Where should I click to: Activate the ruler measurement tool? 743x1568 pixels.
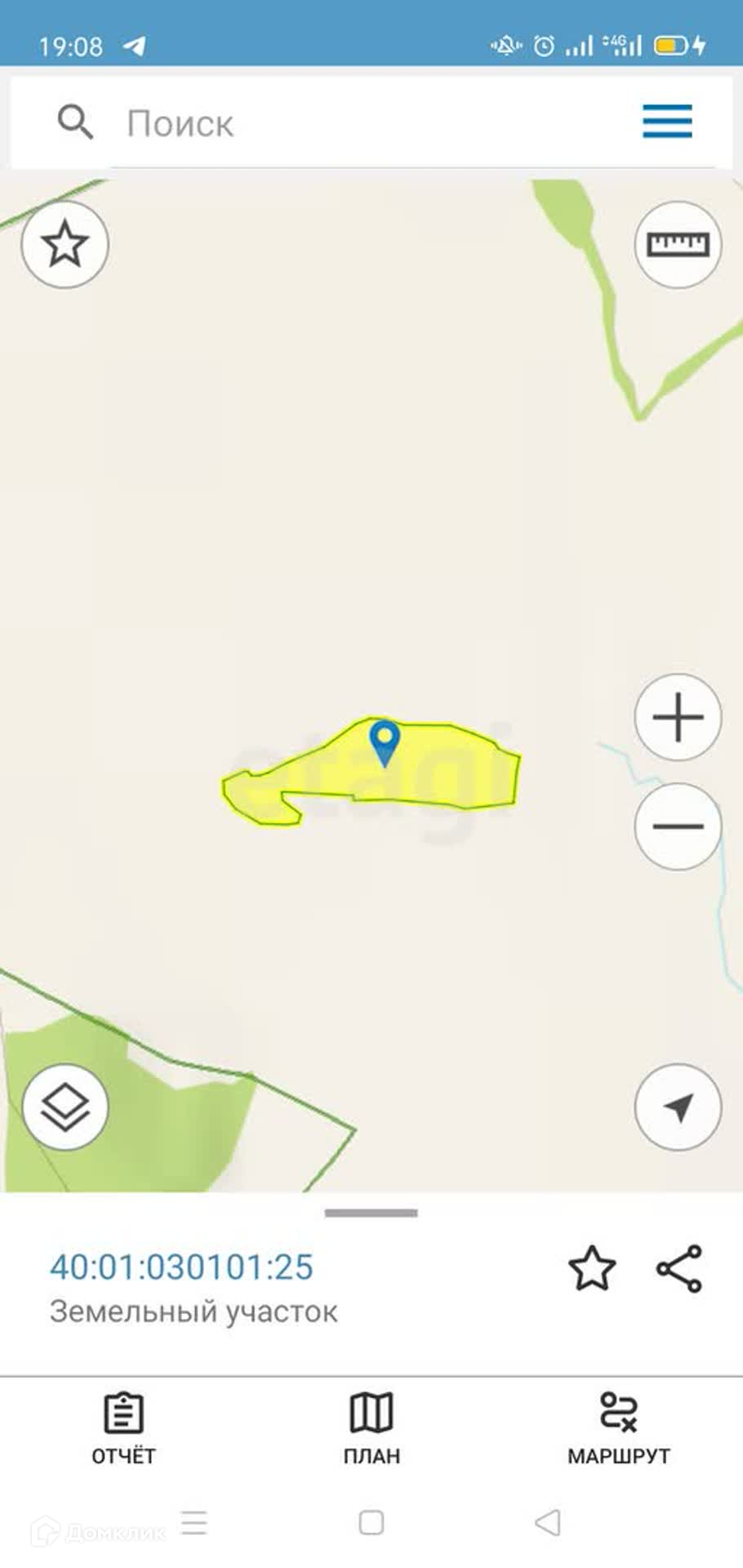tap(678, 244)
